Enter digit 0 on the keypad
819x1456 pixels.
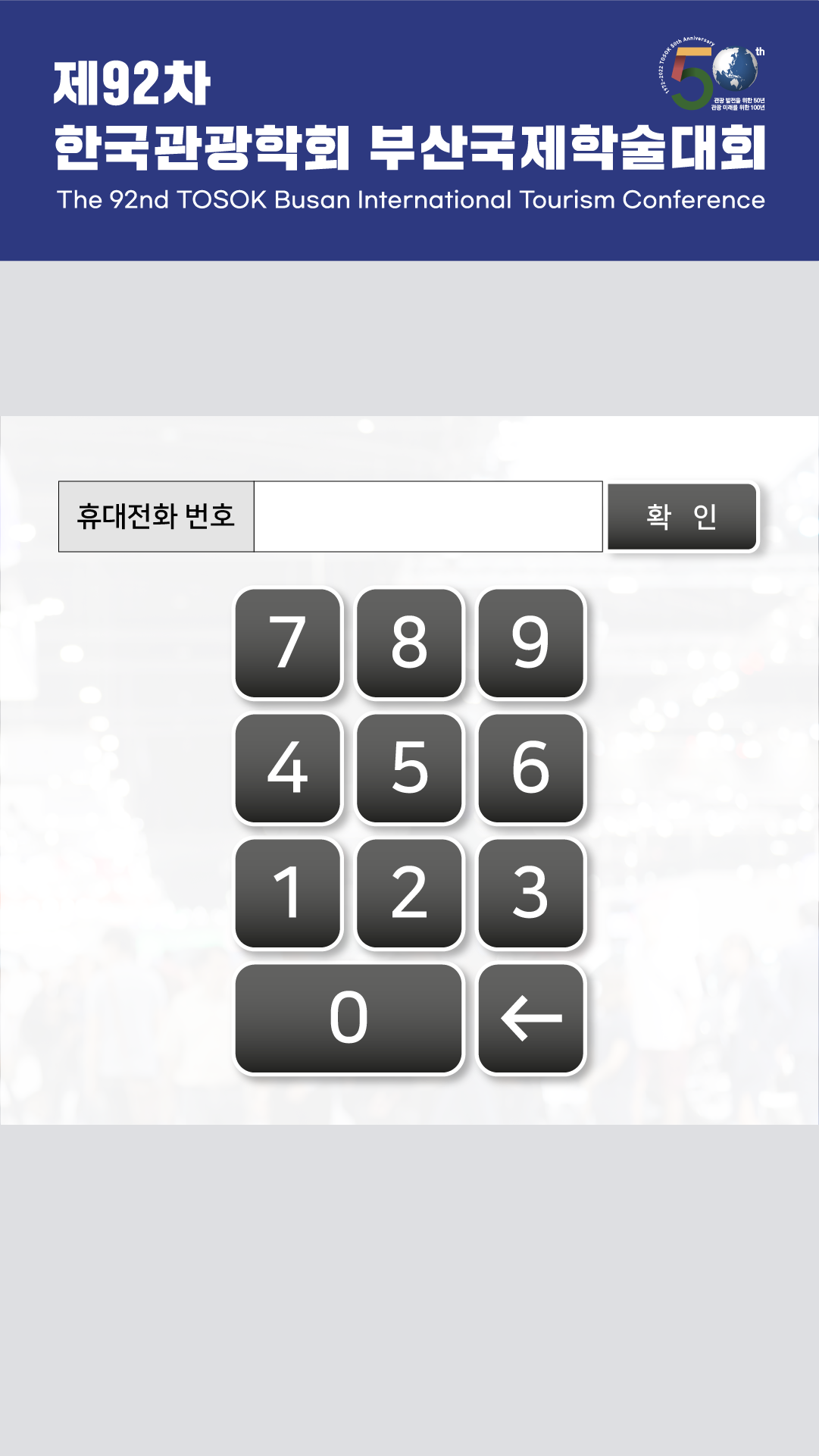point(349,1018)
